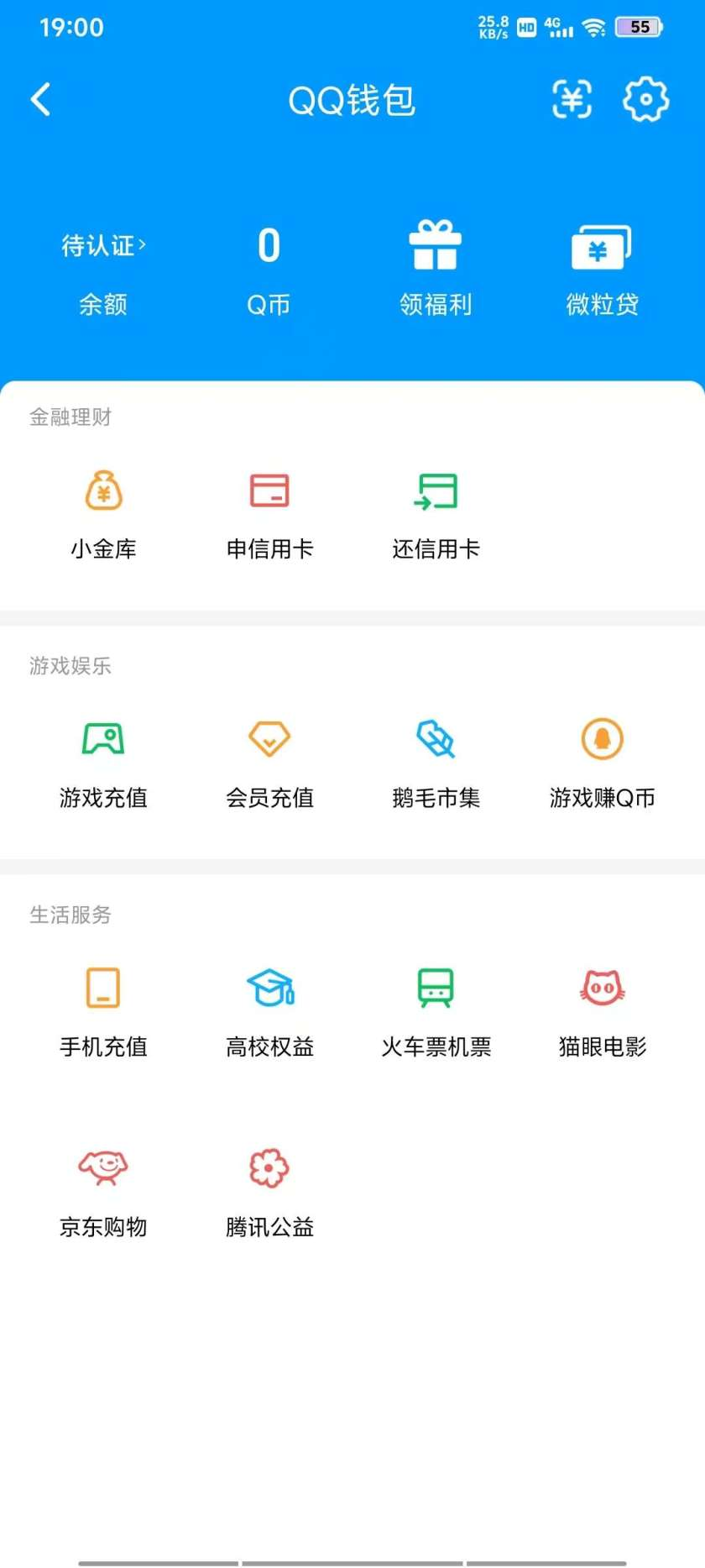Open 领福利 gift rewards

(436, 269)
